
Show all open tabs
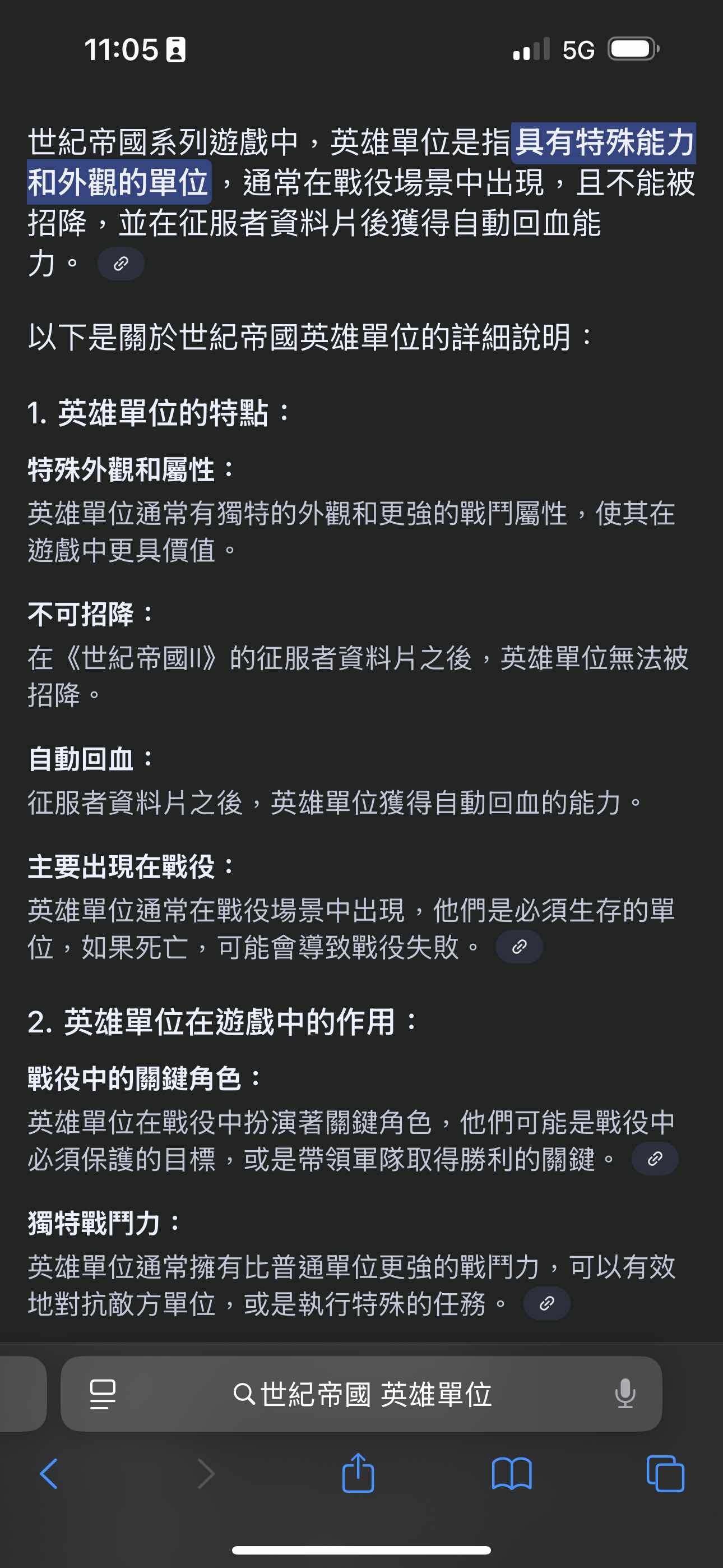pos(665,1474)
